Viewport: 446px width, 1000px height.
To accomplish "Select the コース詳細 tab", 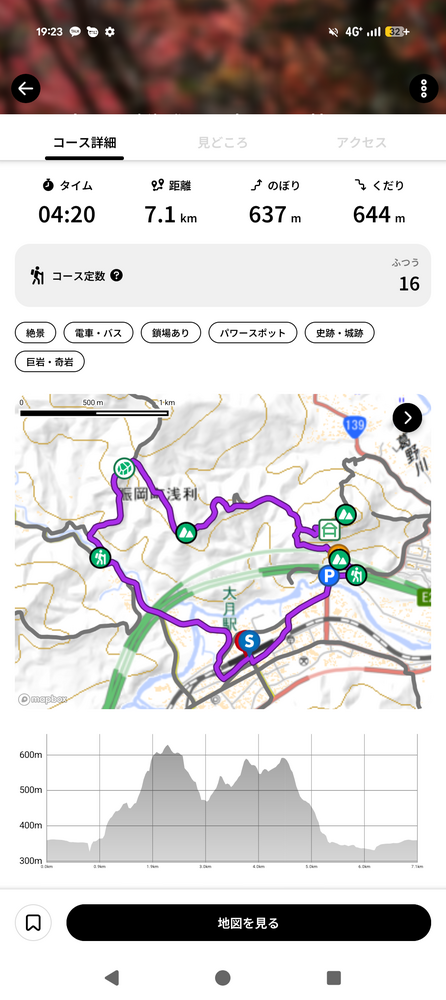I will click(x=84, y=142).
